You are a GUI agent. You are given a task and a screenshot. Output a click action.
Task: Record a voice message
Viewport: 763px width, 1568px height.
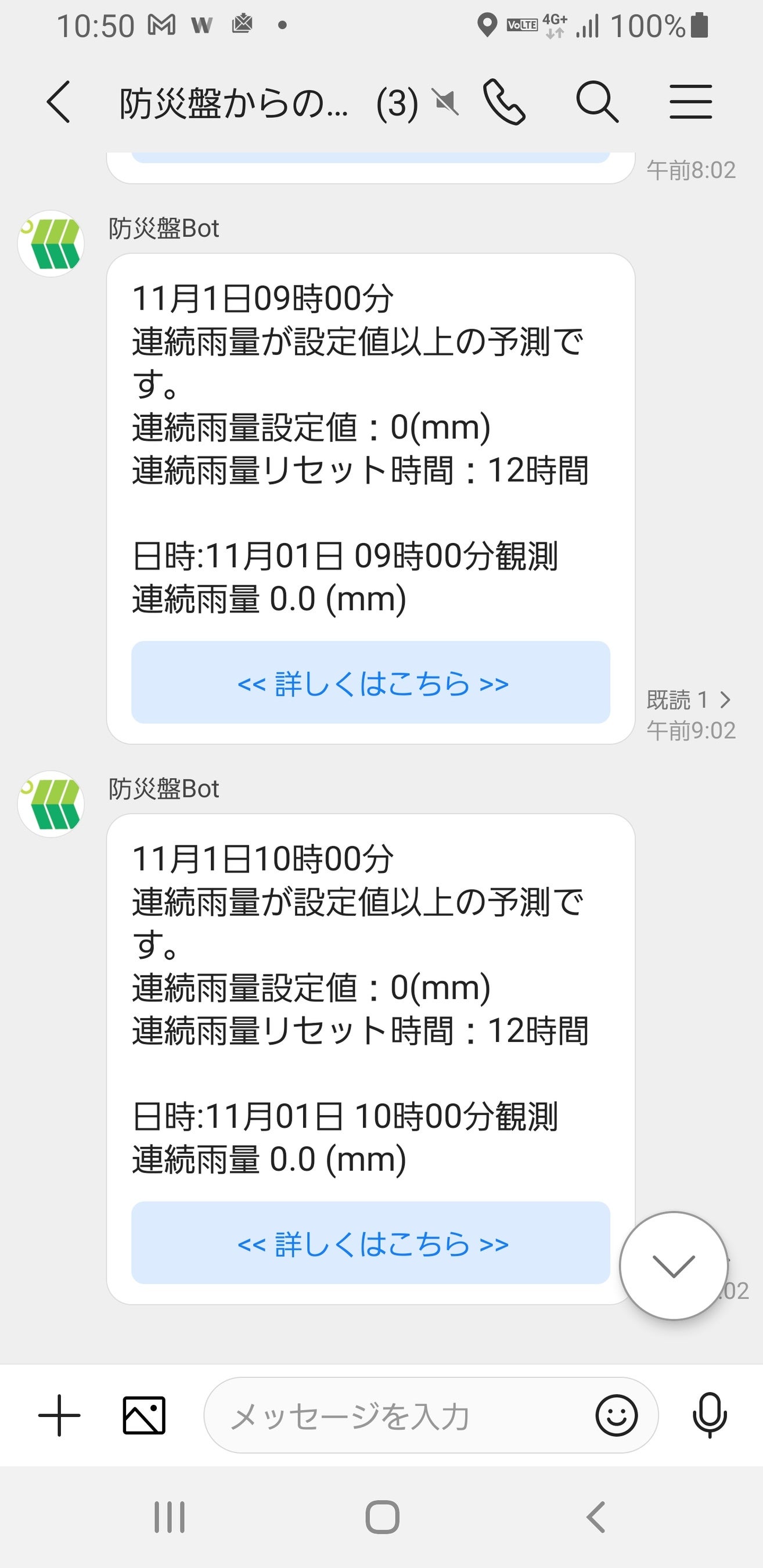(710, 1415)
